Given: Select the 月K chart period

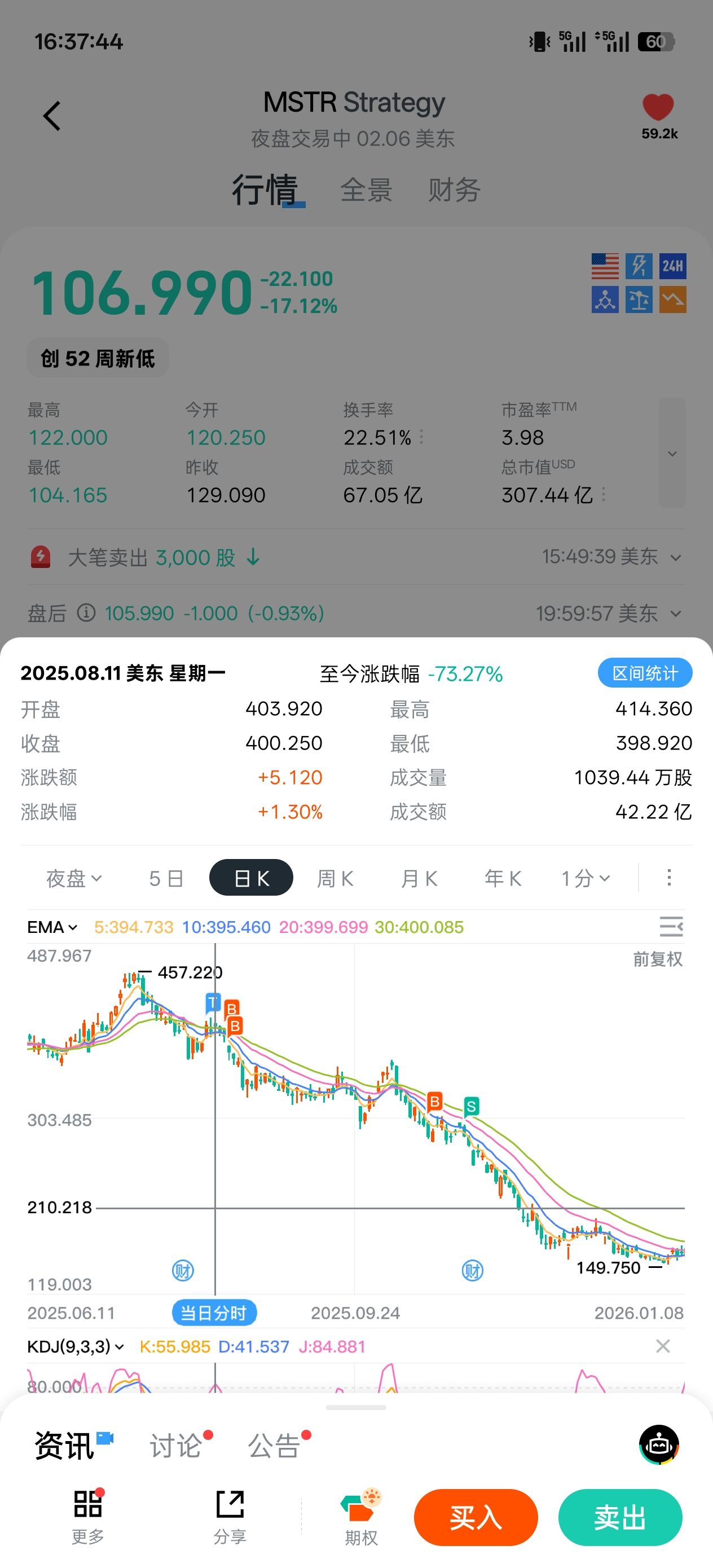Looking at the screenshot, I should tap(419, 878).
